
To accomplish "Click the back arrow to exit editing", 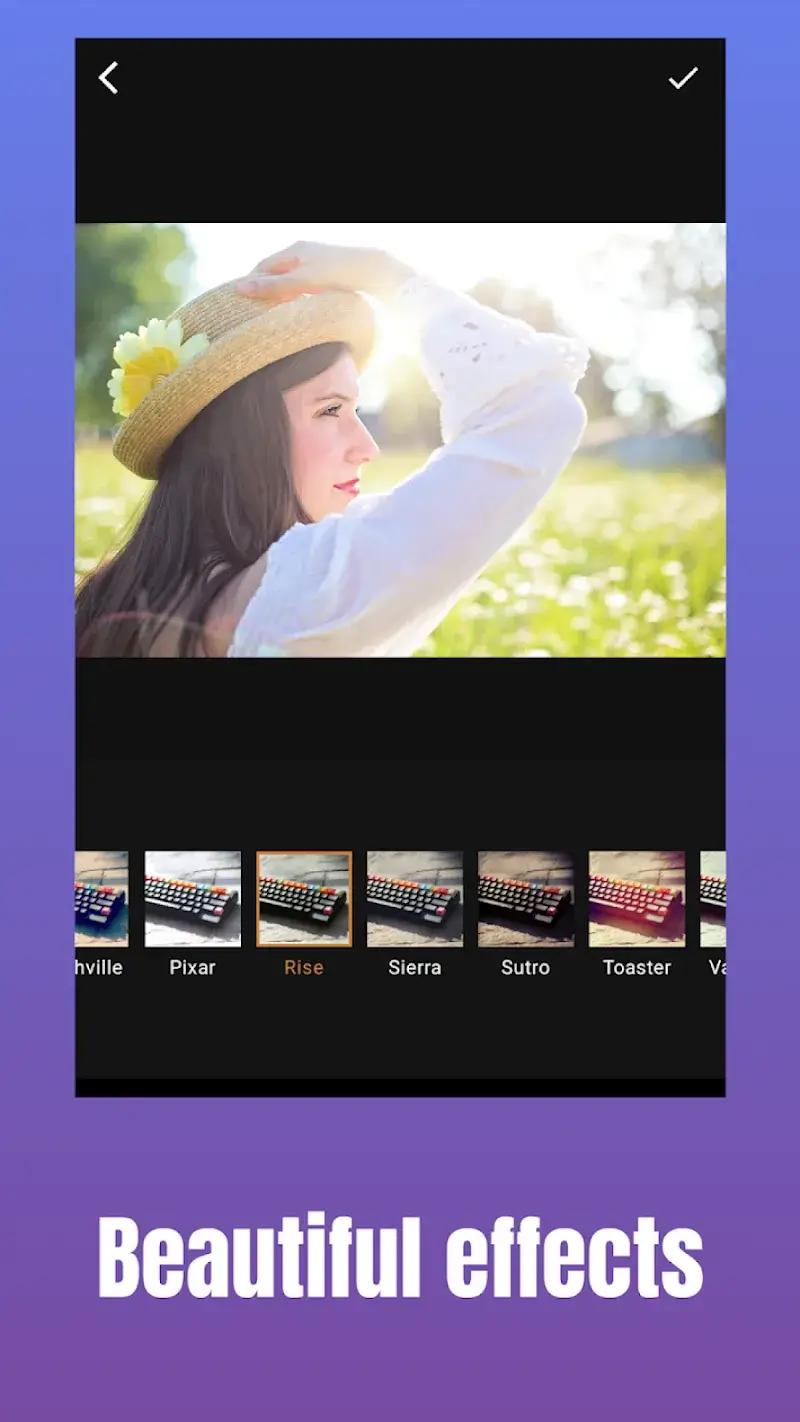I will click(x=110, y=78).
